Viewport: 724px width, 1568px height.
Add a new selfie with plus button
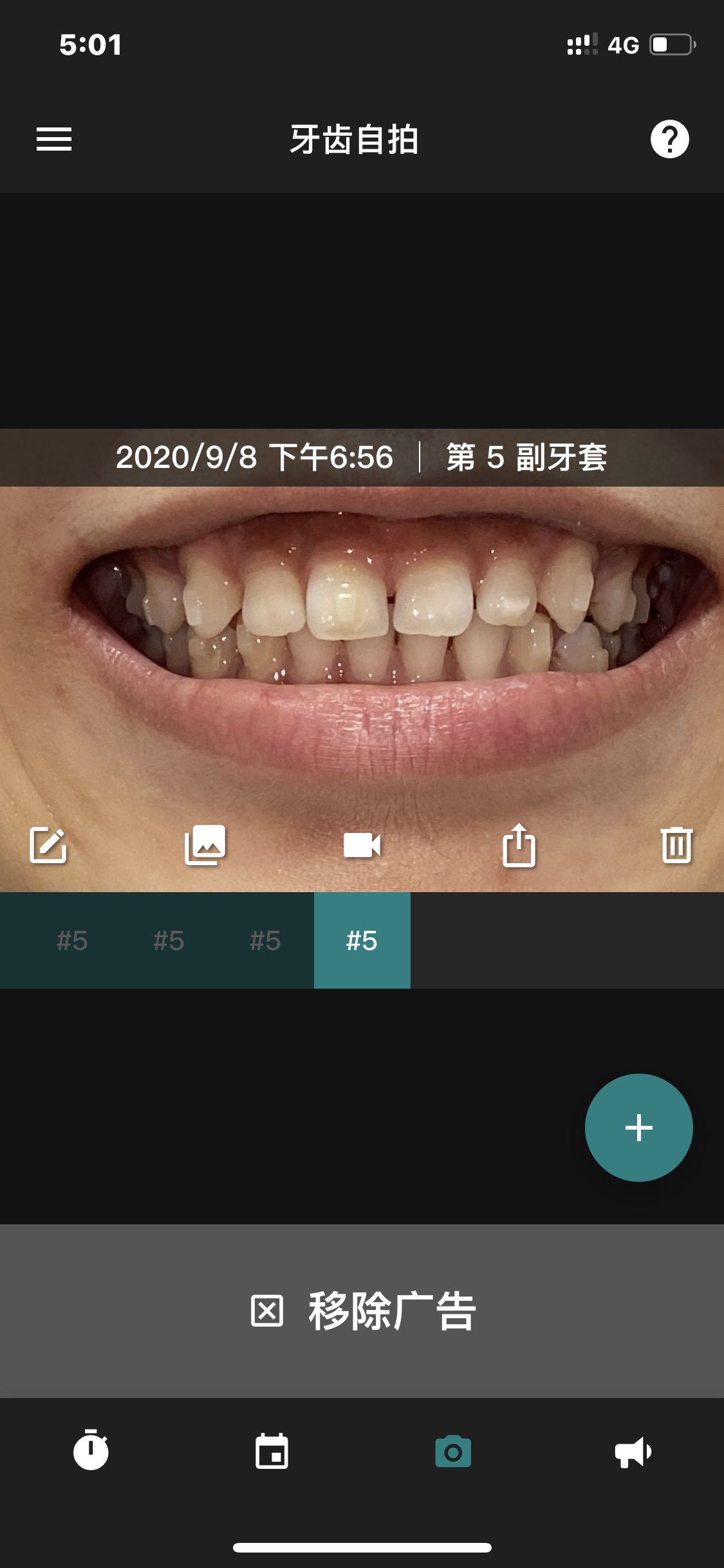pos(639,1128)
